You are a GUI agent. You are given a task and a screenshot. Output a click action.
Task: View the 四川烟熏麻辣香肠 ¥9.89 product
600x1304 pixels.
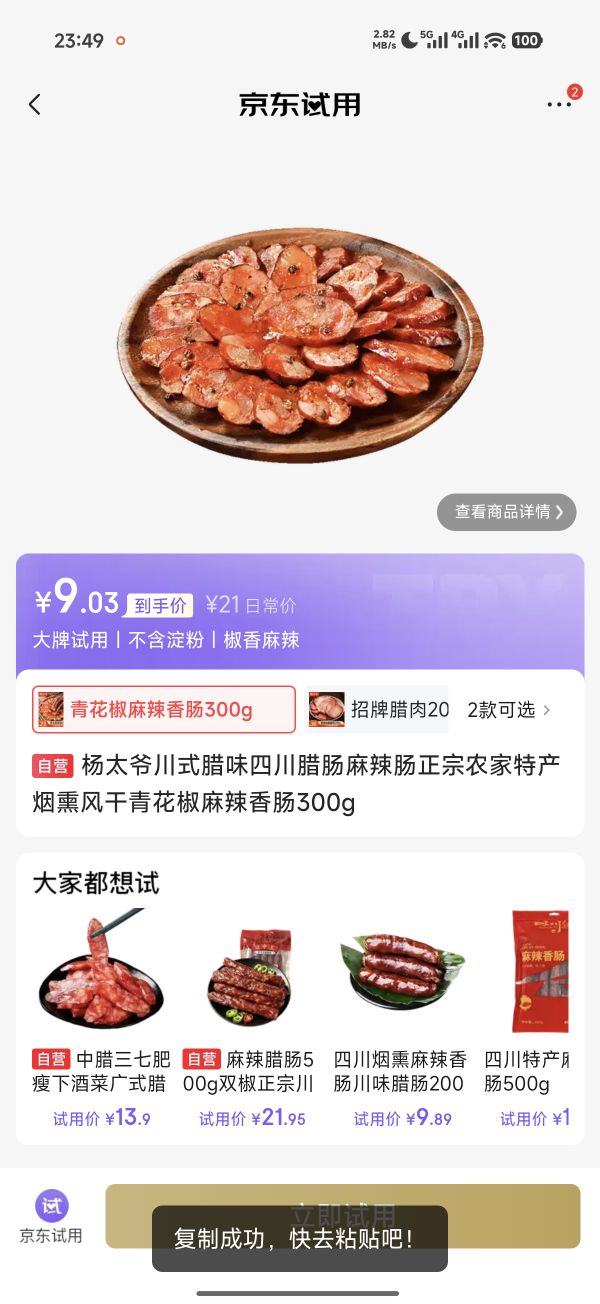point(401,1018)
